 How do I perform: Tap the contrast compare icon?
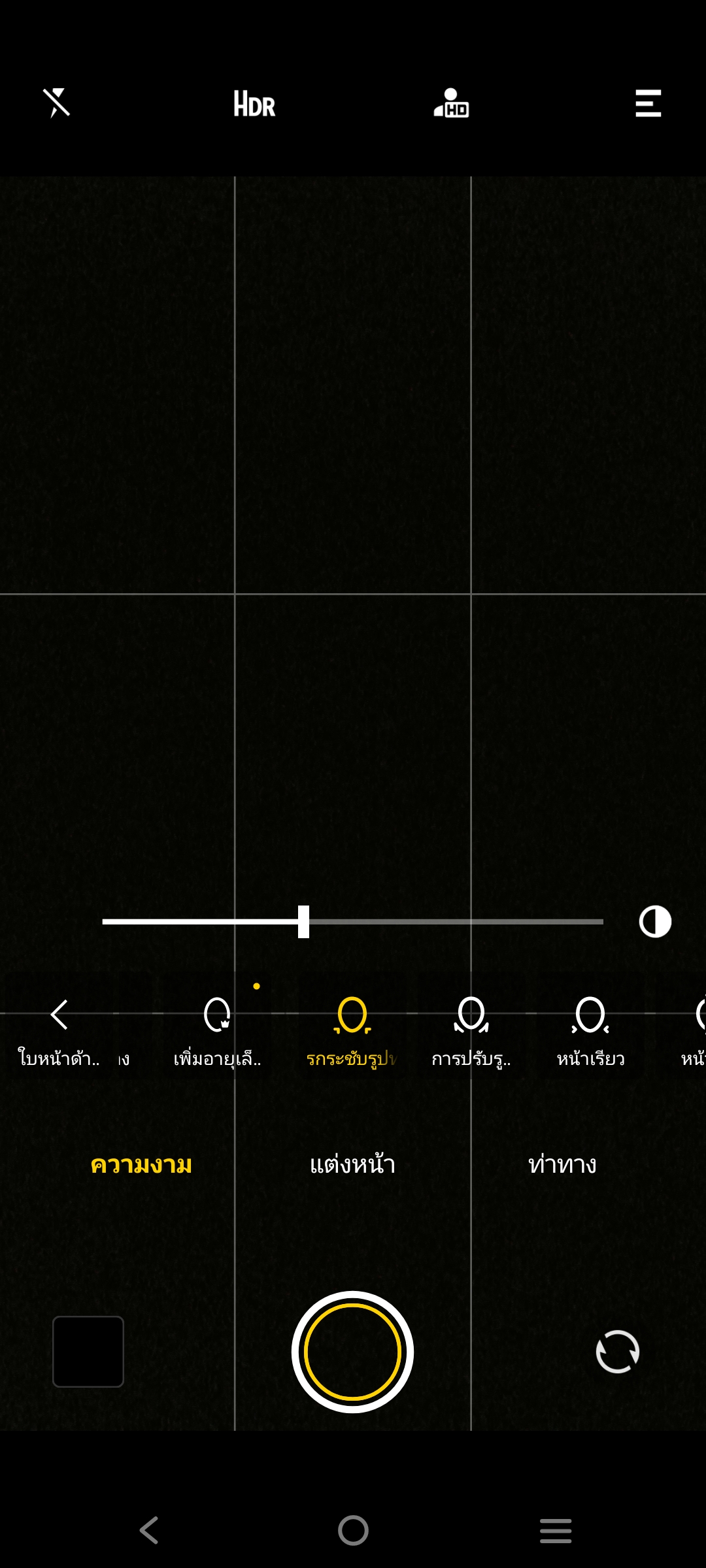tap(655, 922)
